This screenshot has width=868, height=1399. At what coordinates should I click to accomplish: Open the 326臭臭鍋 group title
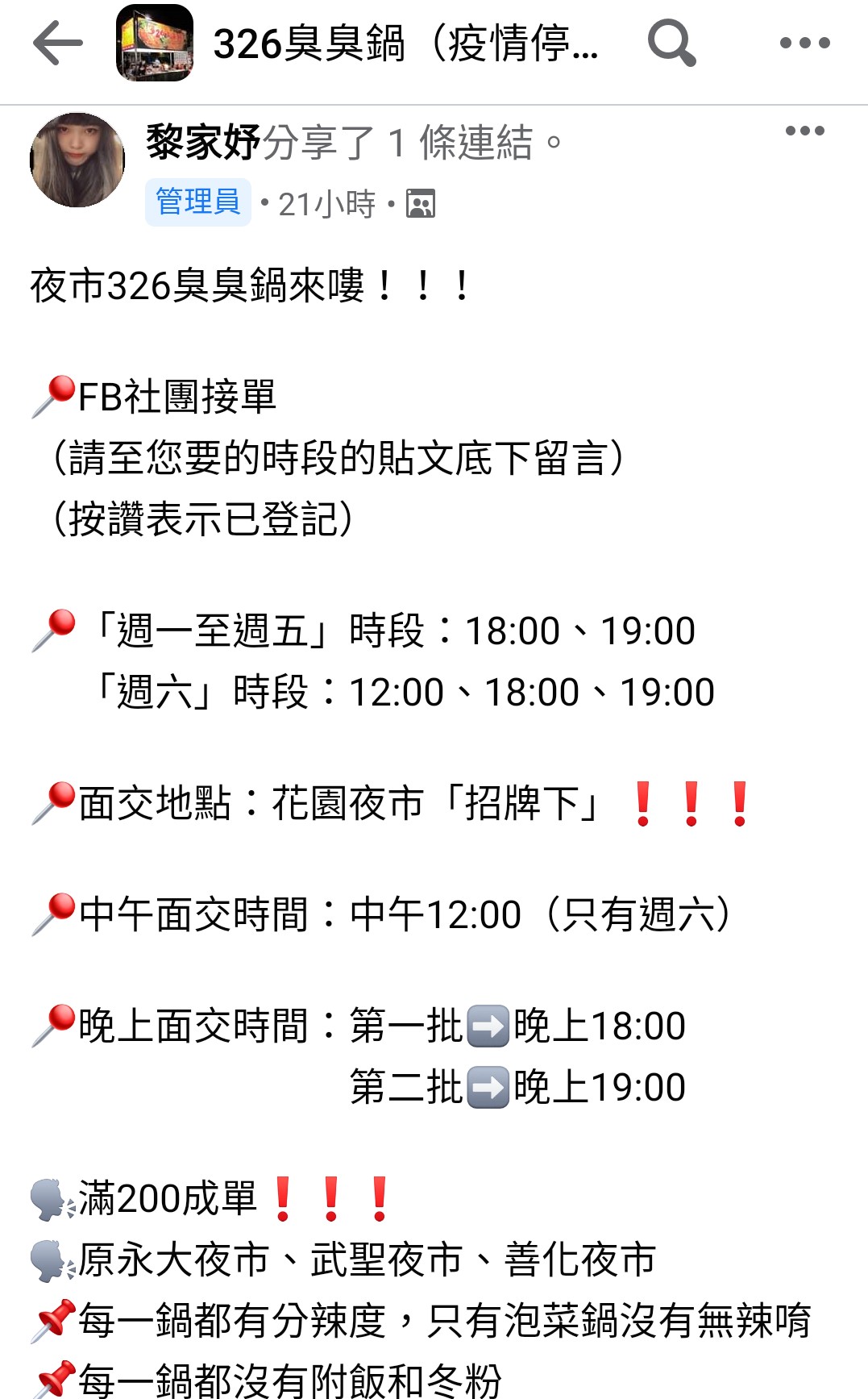pos(405,44)
